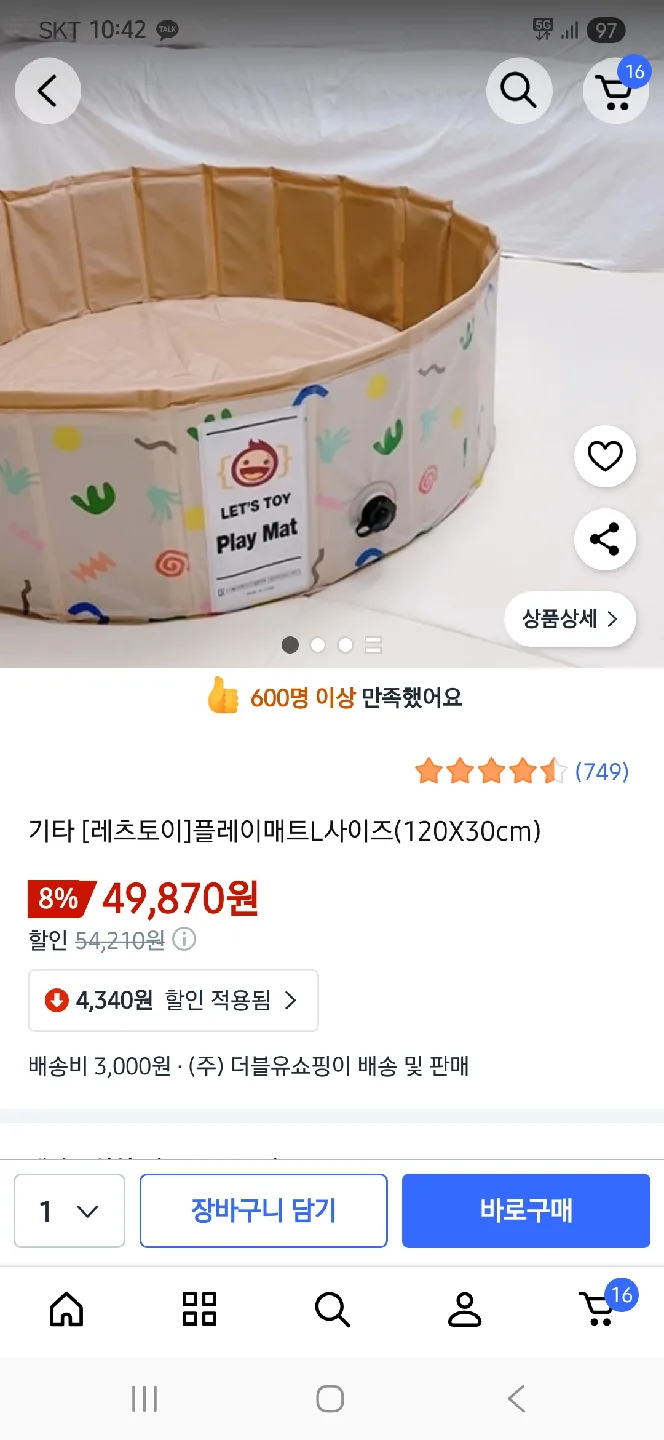Go back using the top-left arrow
The image size is (664, 1440).
point(47,91)
